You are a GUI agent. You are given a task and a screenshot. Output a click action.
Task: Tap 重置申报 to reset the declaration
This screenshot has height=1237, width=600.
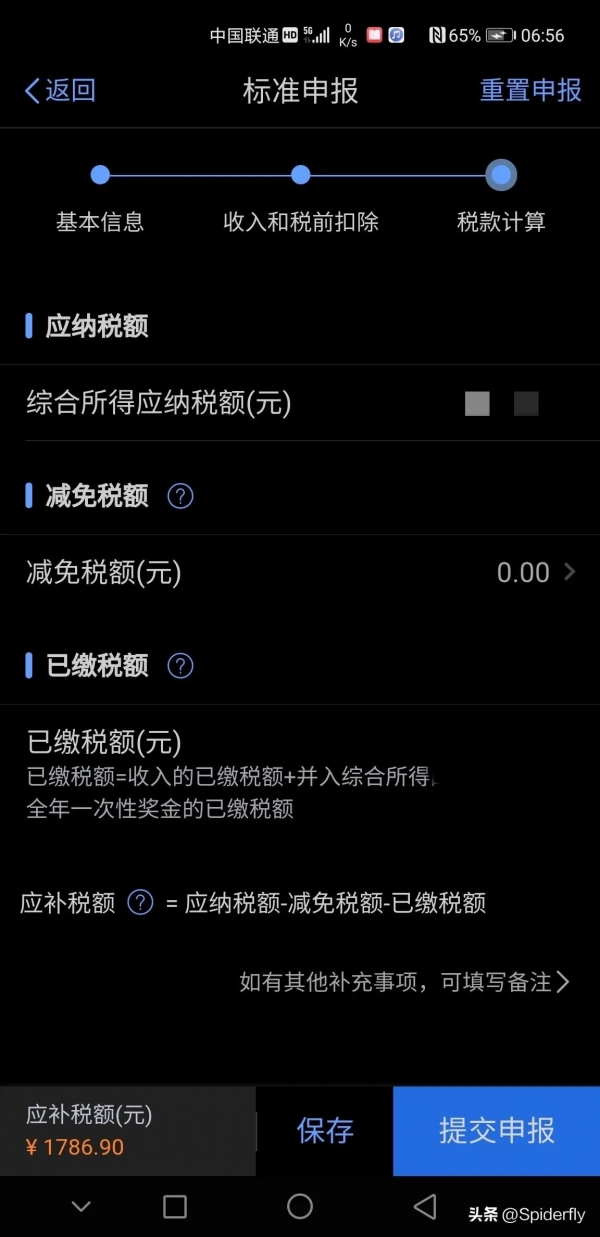click(x=530, y=91)
